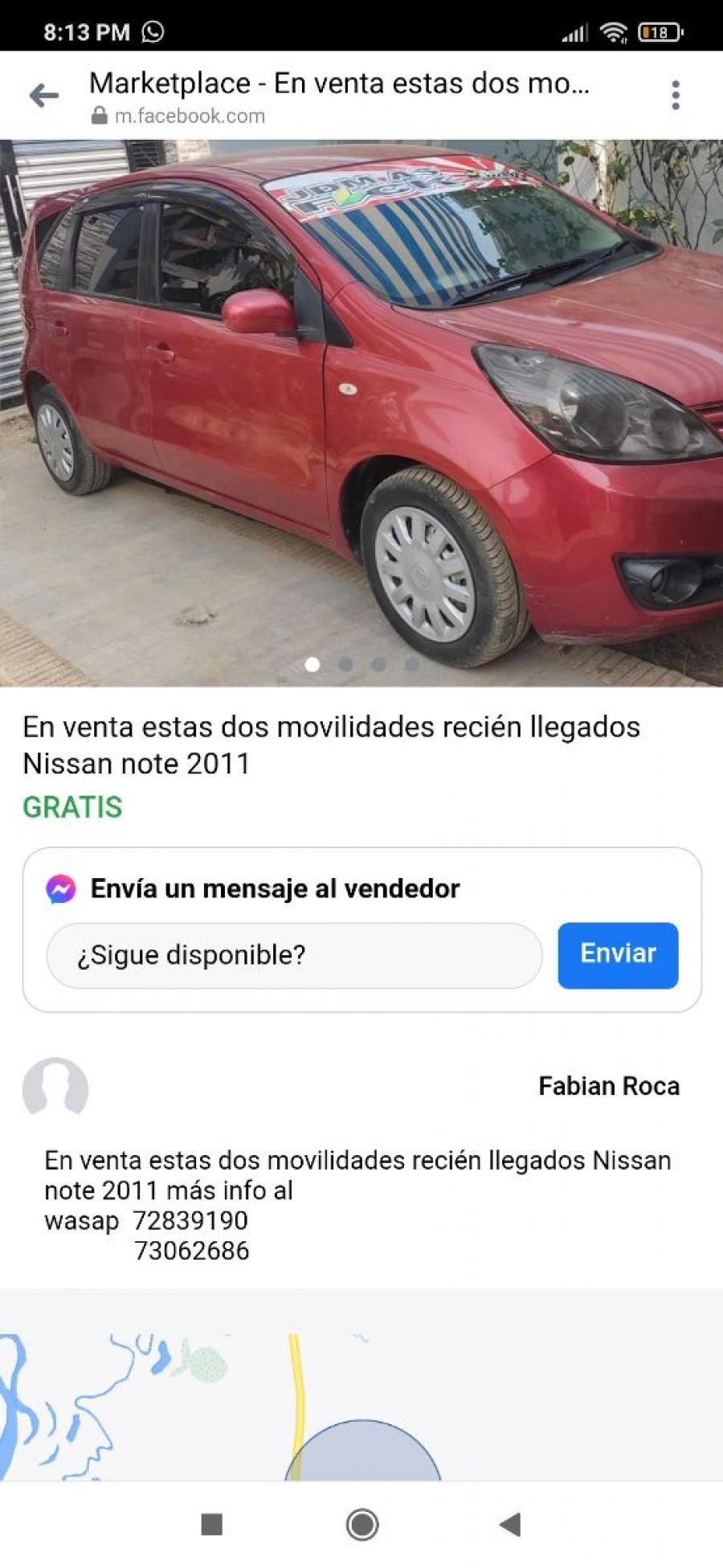Go back using the top-left arrow
Screen dimensions: 723x1568
43,96
